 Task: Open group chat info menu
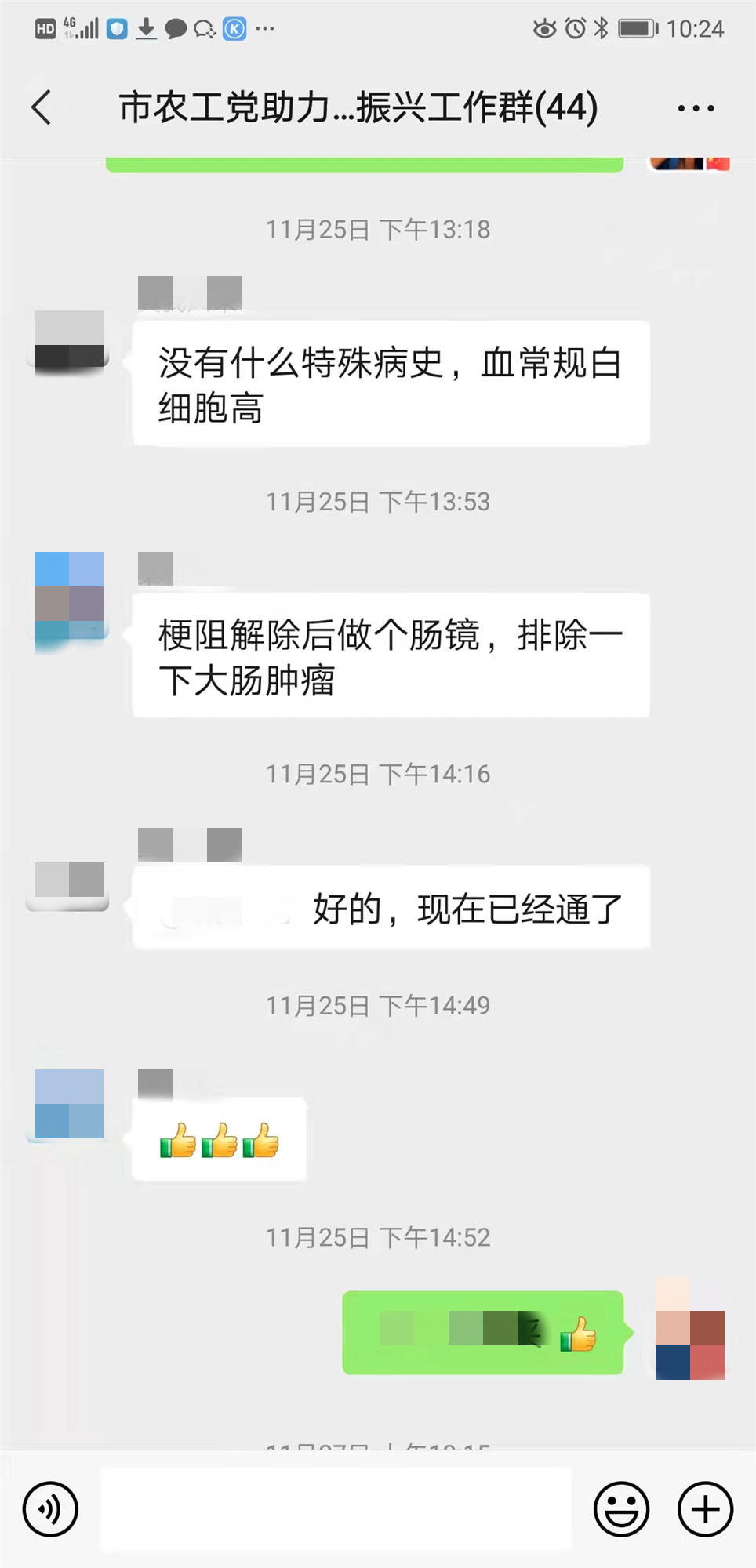[x=696, y=108]
